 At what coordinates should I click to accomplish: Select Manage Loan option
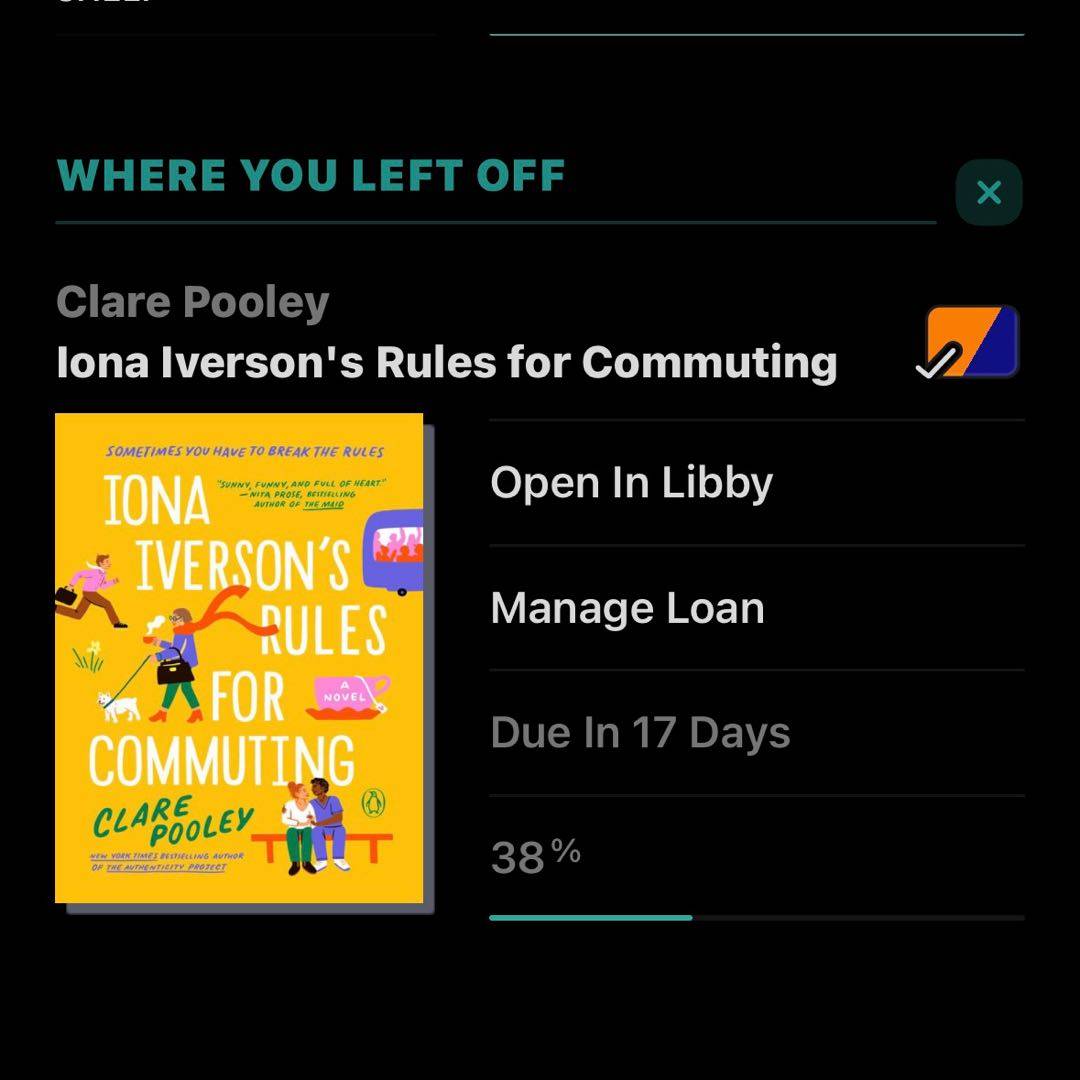[627, 608]
